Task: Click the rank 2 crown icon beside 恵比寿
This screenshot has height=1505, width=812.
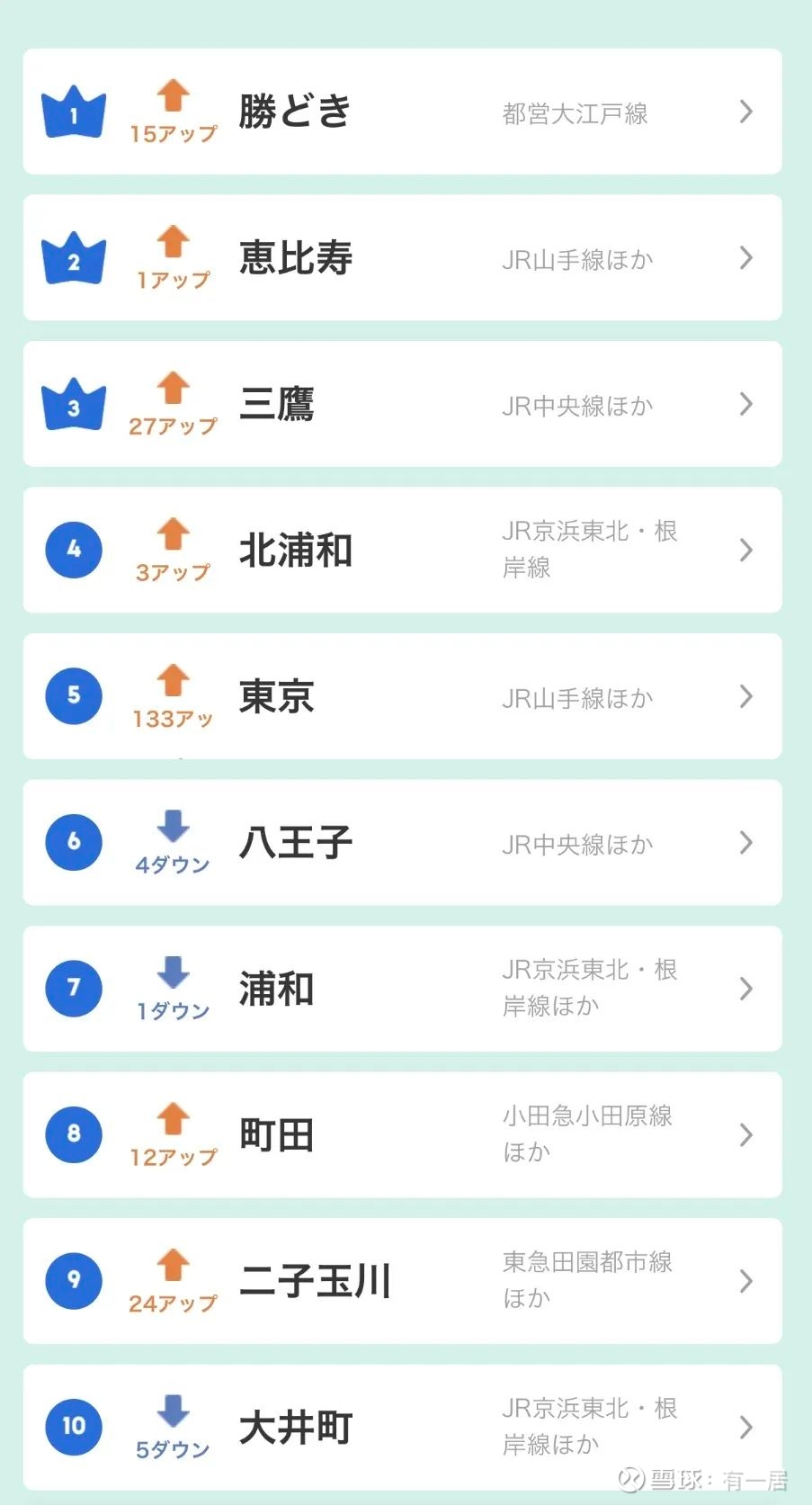Action: click(74, 257)
